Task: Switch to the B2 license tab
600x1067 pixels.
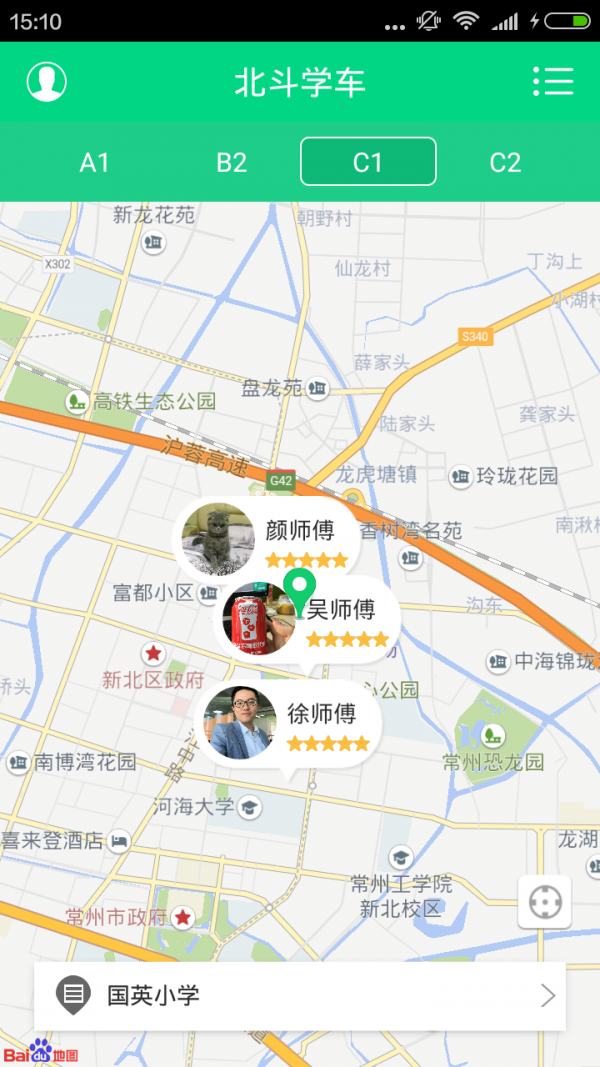Action: [x=231, y=163]
